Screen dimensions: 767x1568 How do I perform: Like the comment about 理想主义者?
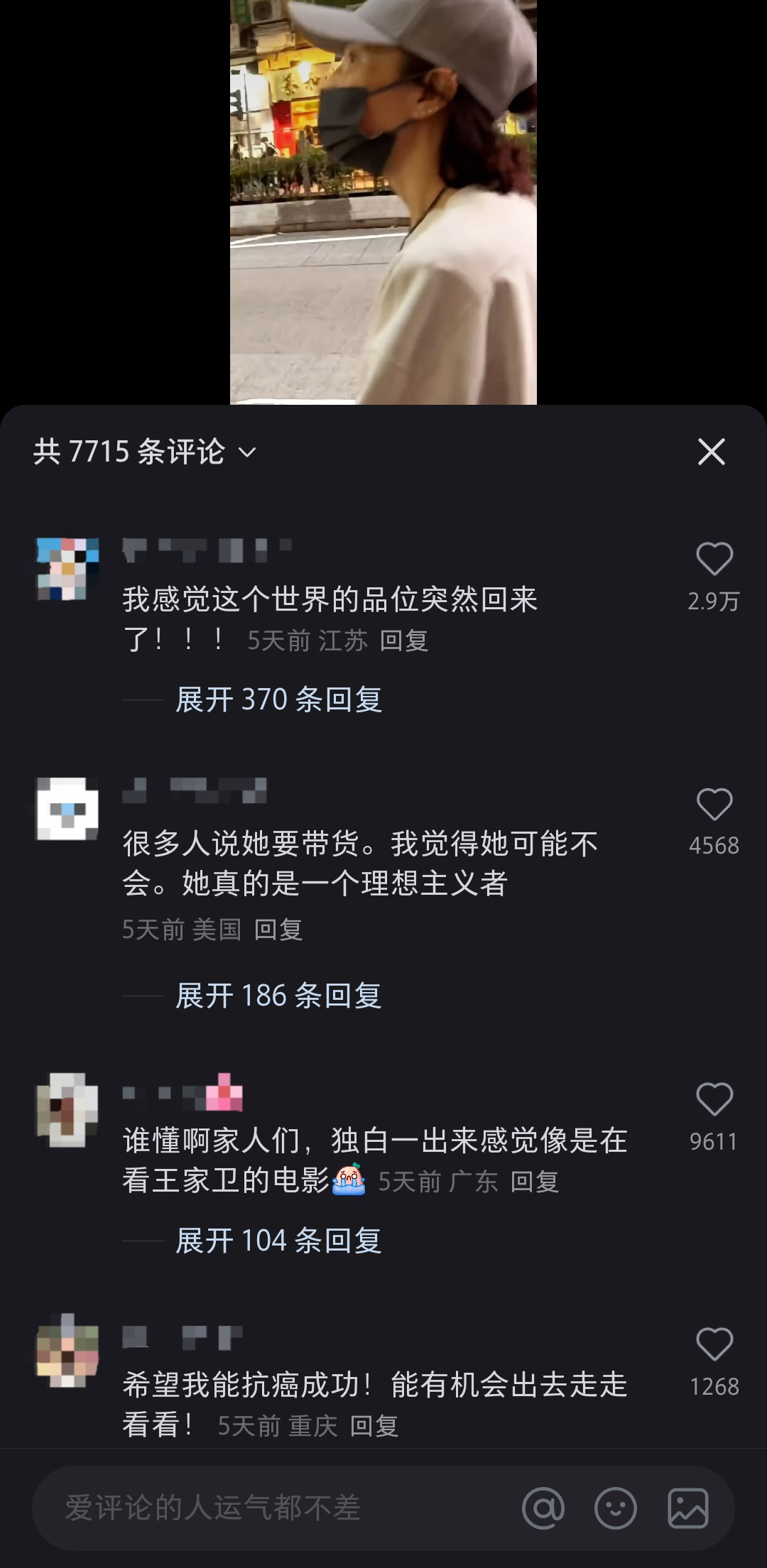(714, 805)
